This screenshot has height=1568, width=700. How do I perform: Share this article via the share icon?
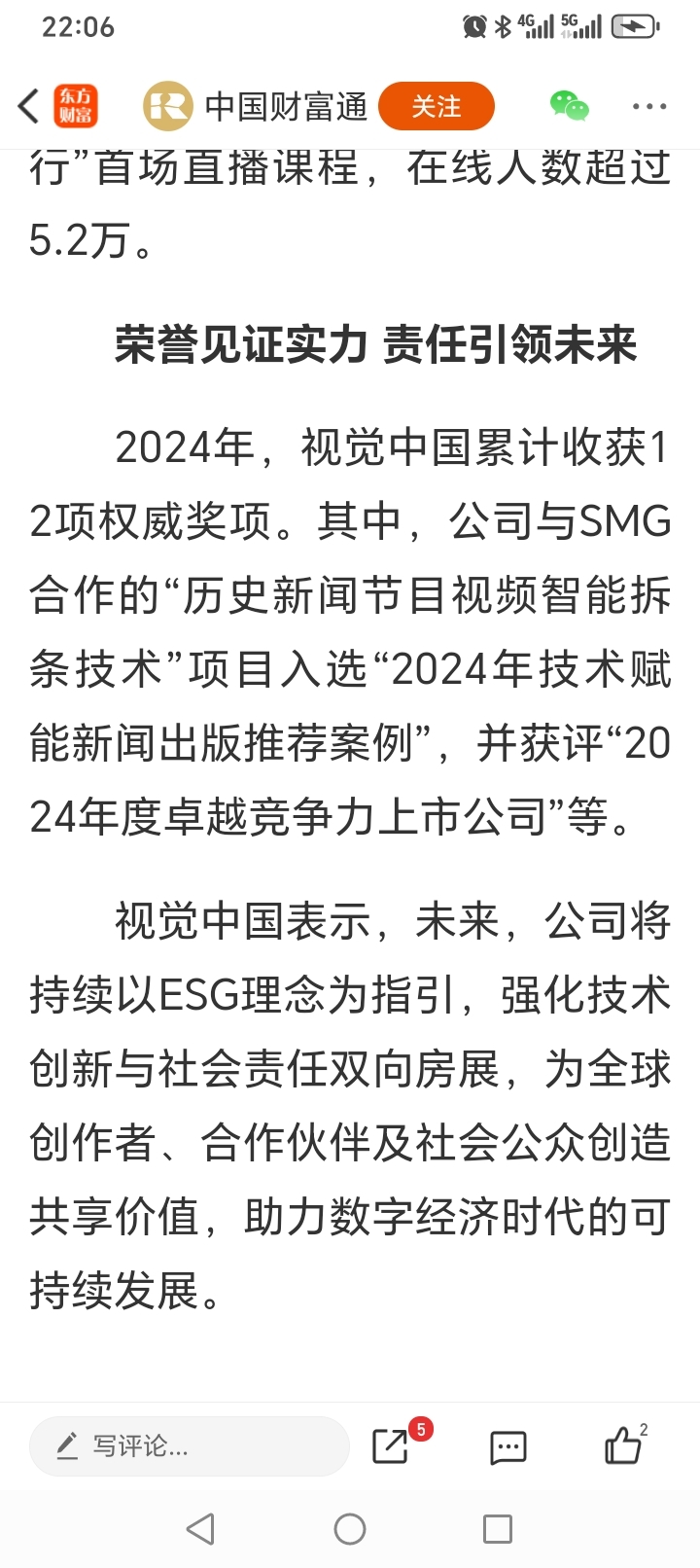click(391, 1446)
